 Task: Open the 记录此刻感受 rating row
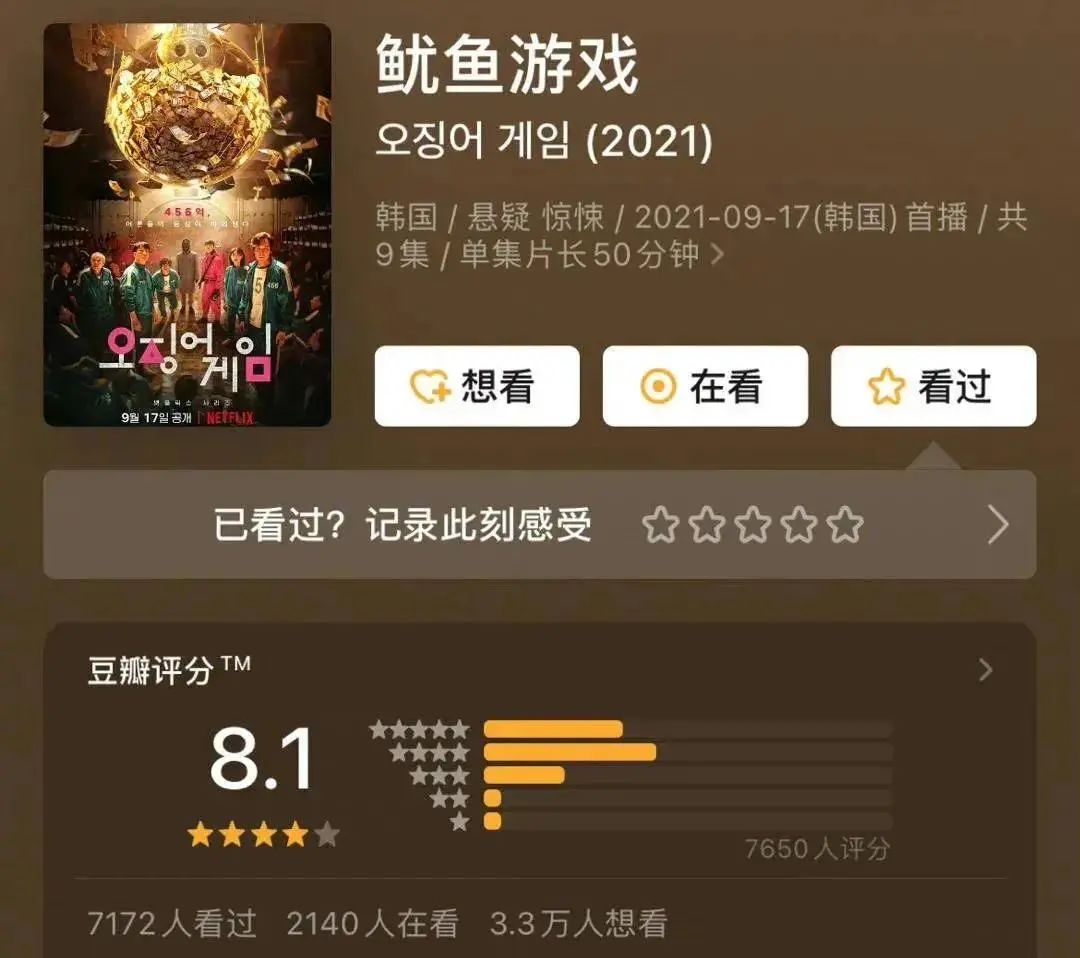tap(538, 524)
